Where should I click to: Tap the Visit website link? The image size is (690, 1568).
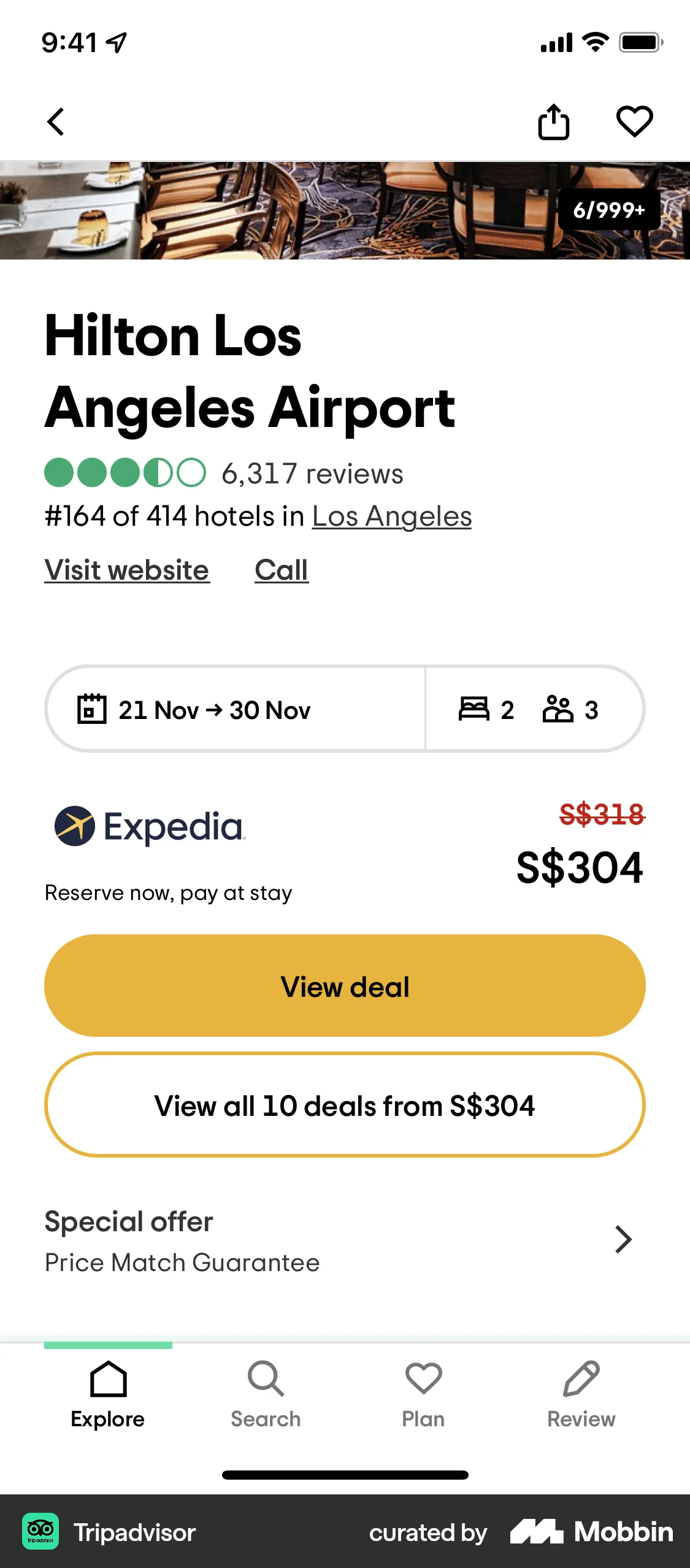pos(126,570)
